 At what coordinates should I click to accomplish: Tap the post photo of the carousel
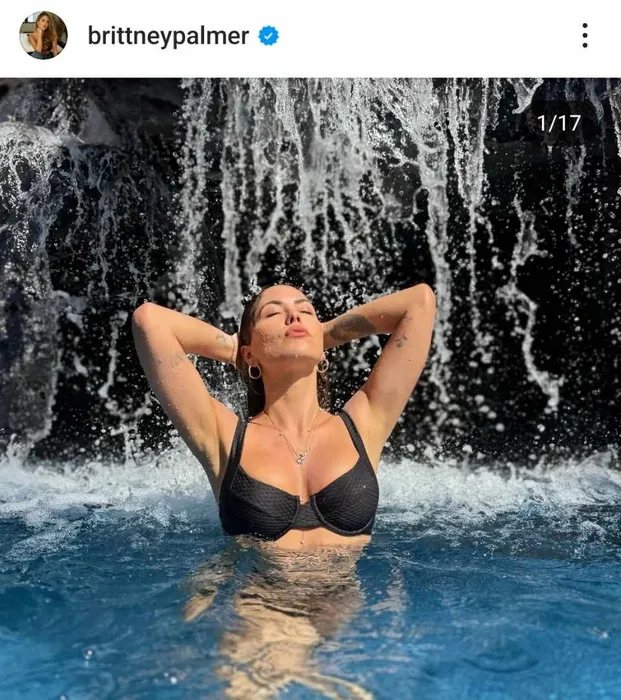[x=310, y=388]
